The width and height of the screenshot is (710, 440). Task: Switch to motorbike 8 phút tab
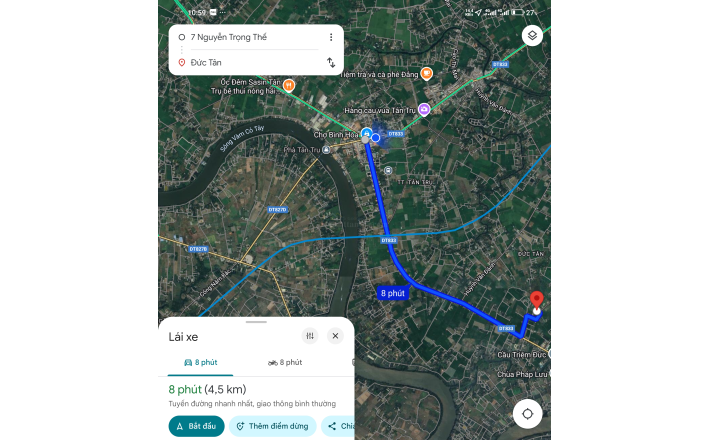click(285, 362)
